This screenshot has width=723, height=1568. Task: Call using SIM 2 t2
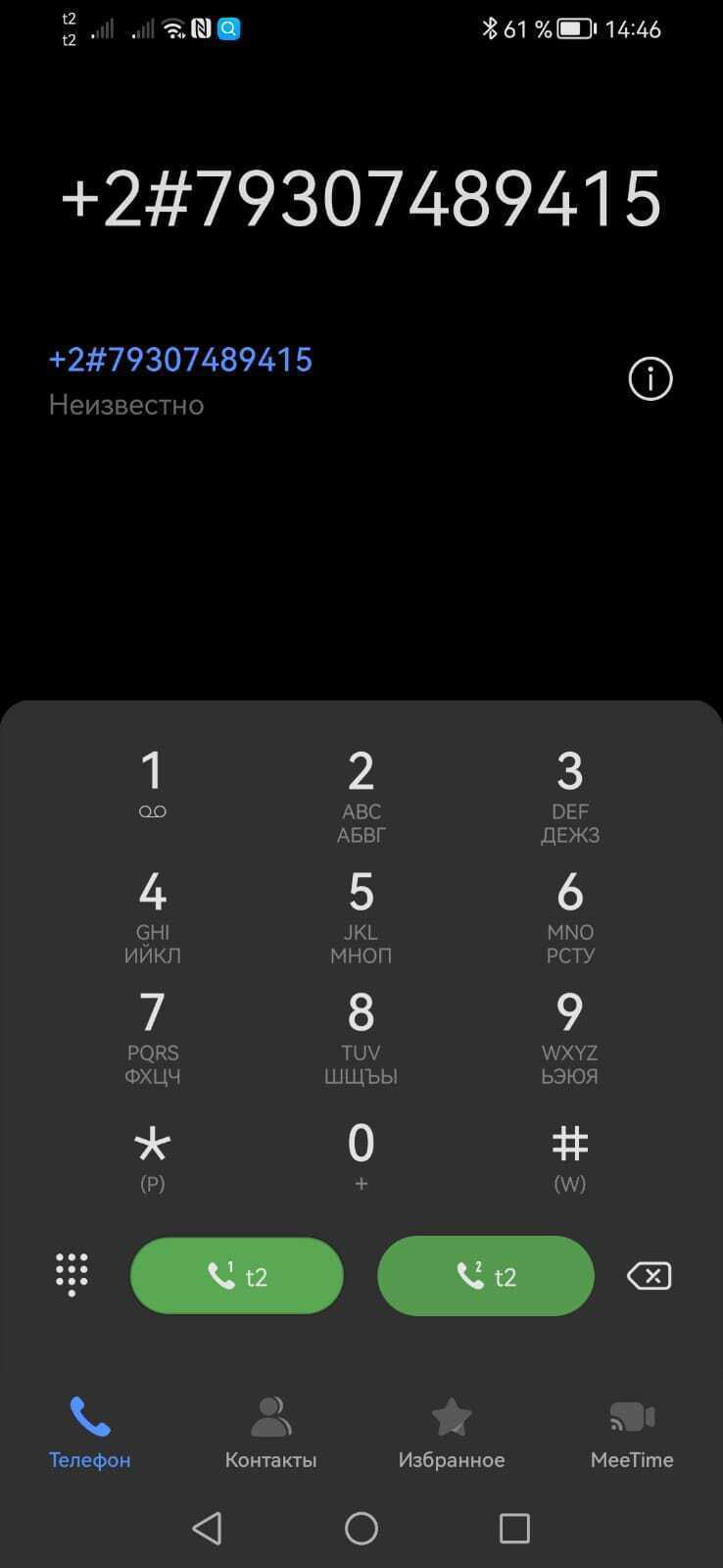point(486,1276)
